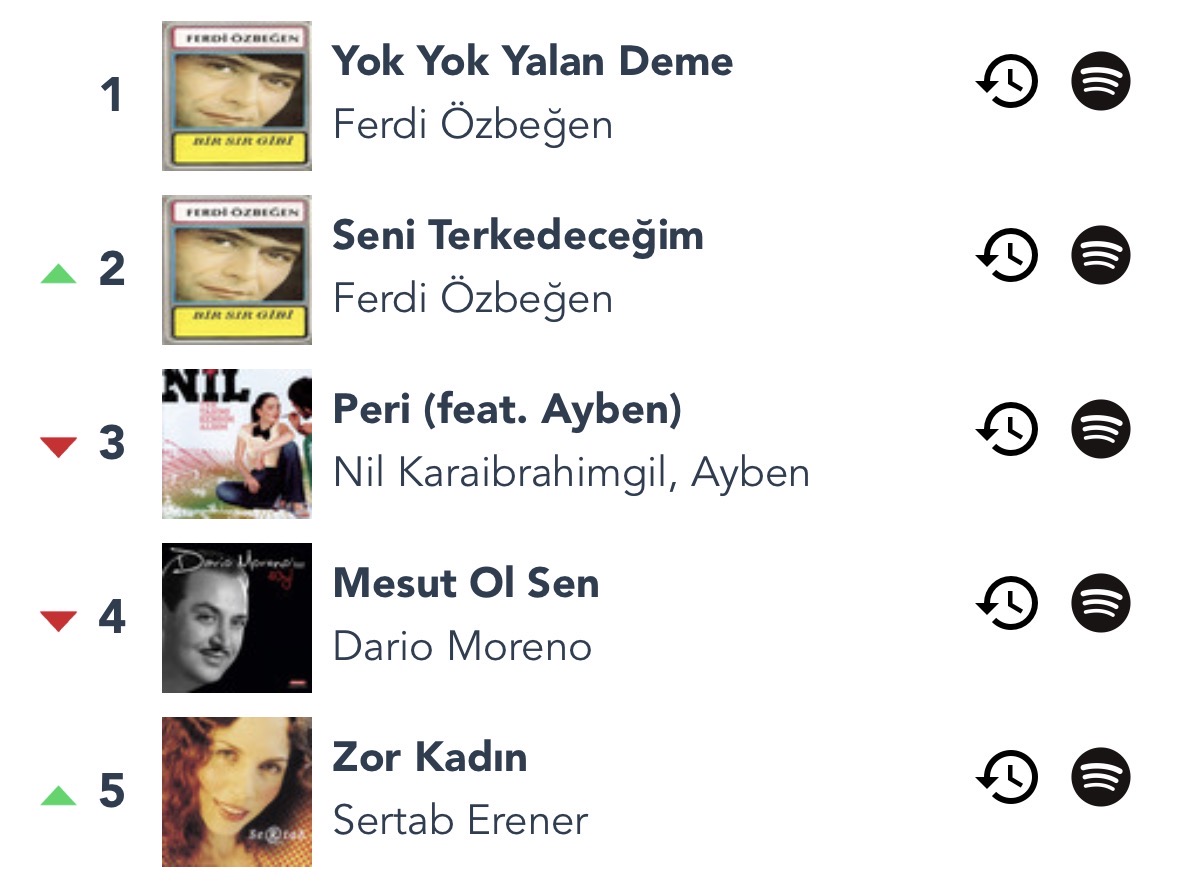View history of Seni Terkedeceğim
1179x886 pixels.
click(x=1007, y=255)
